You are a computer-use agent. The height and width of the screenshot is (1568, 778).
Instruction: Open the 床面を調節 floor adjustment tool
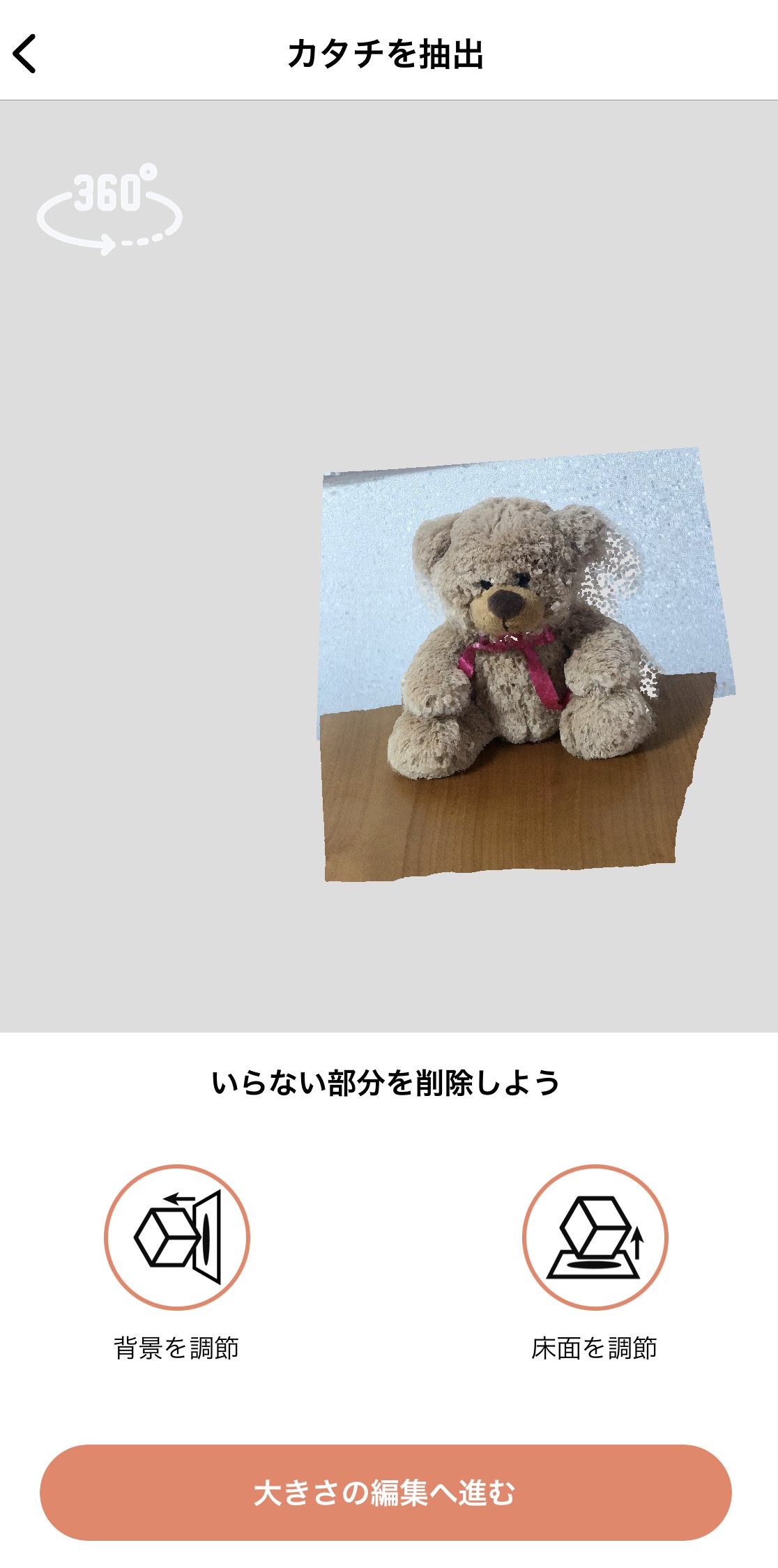(x=595, y=1238)
